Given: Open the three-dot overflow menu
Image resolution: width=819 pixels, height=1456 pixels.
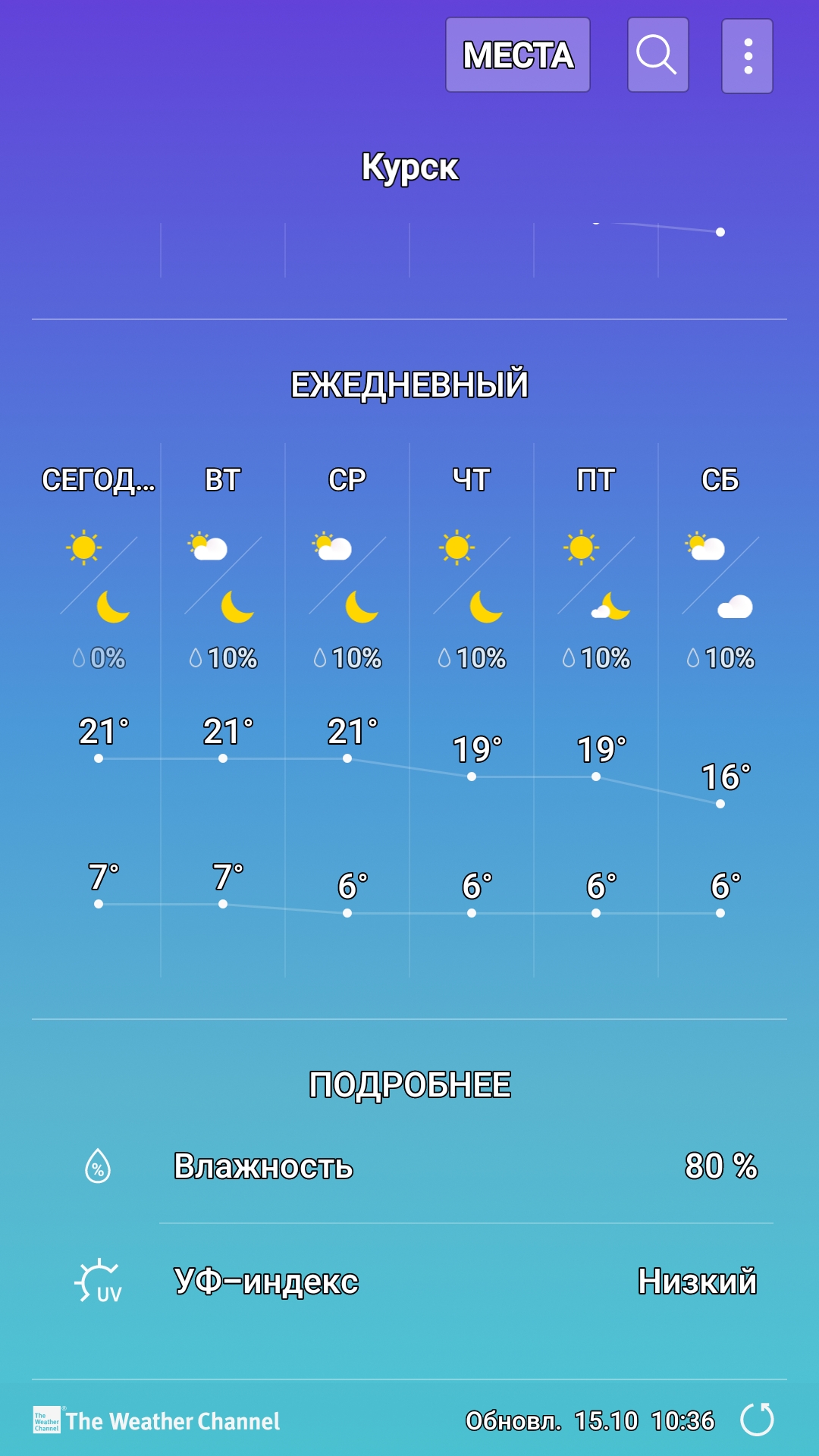Looking at the screenshot, I should click(747, 56).
